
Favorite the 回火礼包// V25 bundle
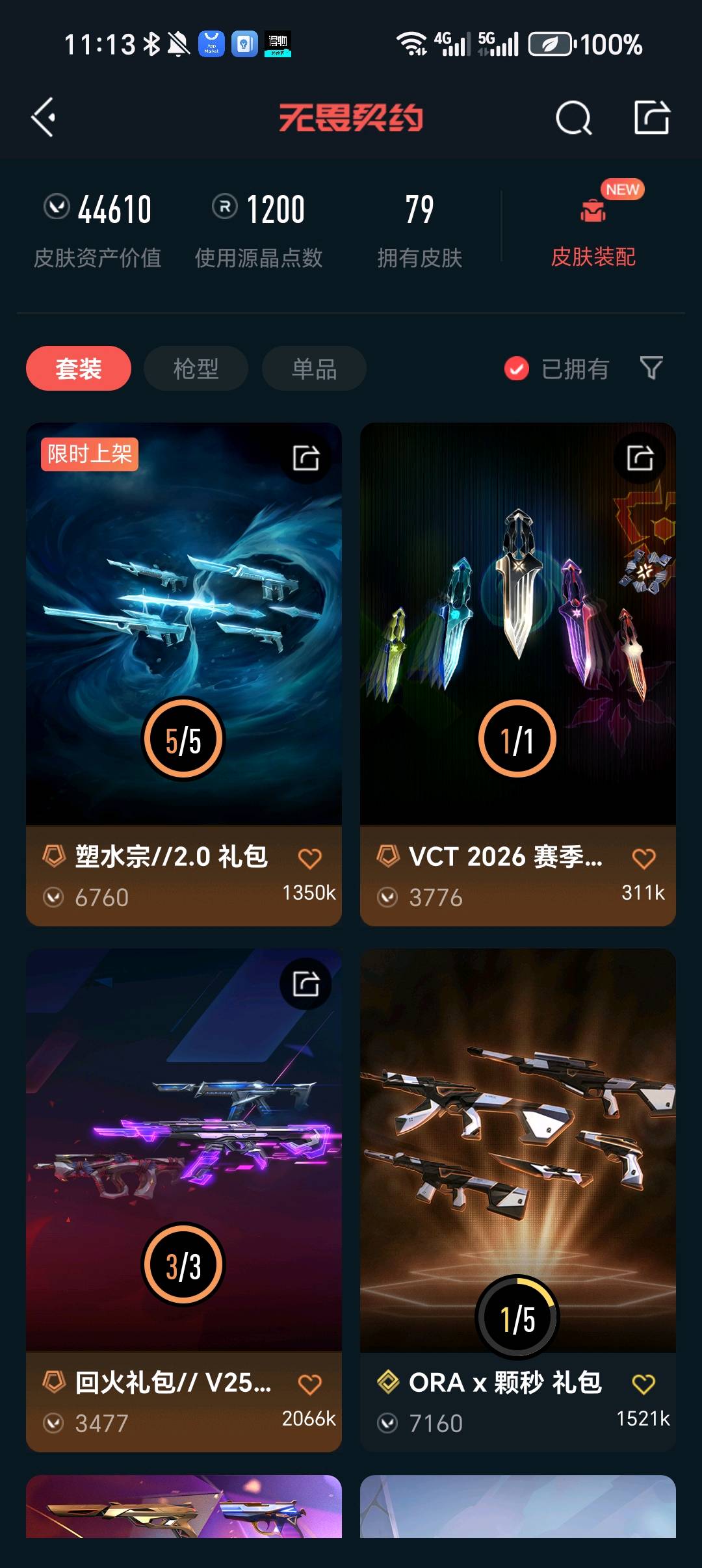pyautogui.click(x=310, y=1384)
